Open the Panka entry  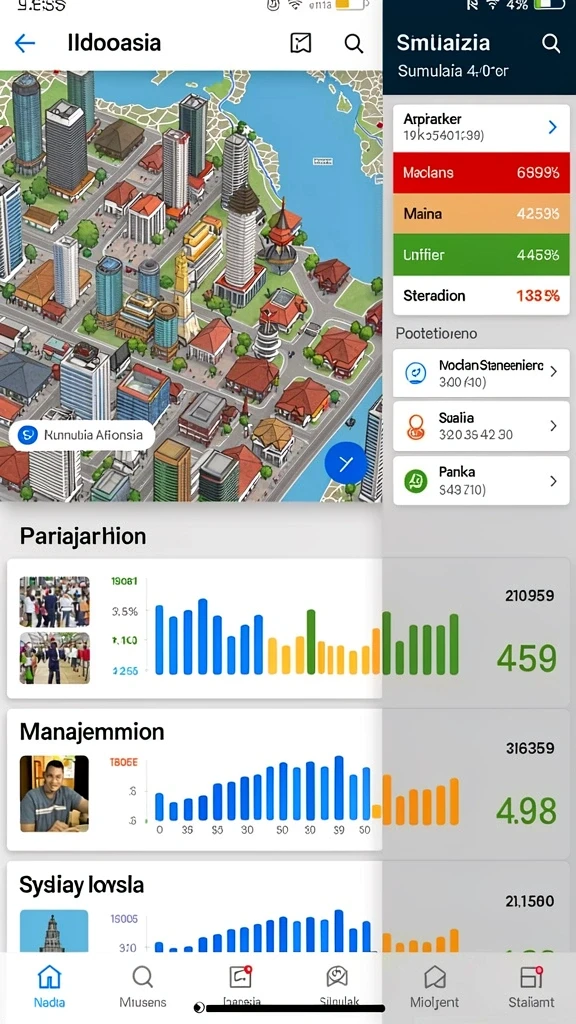pyautogui.click(x=481, y=480)
